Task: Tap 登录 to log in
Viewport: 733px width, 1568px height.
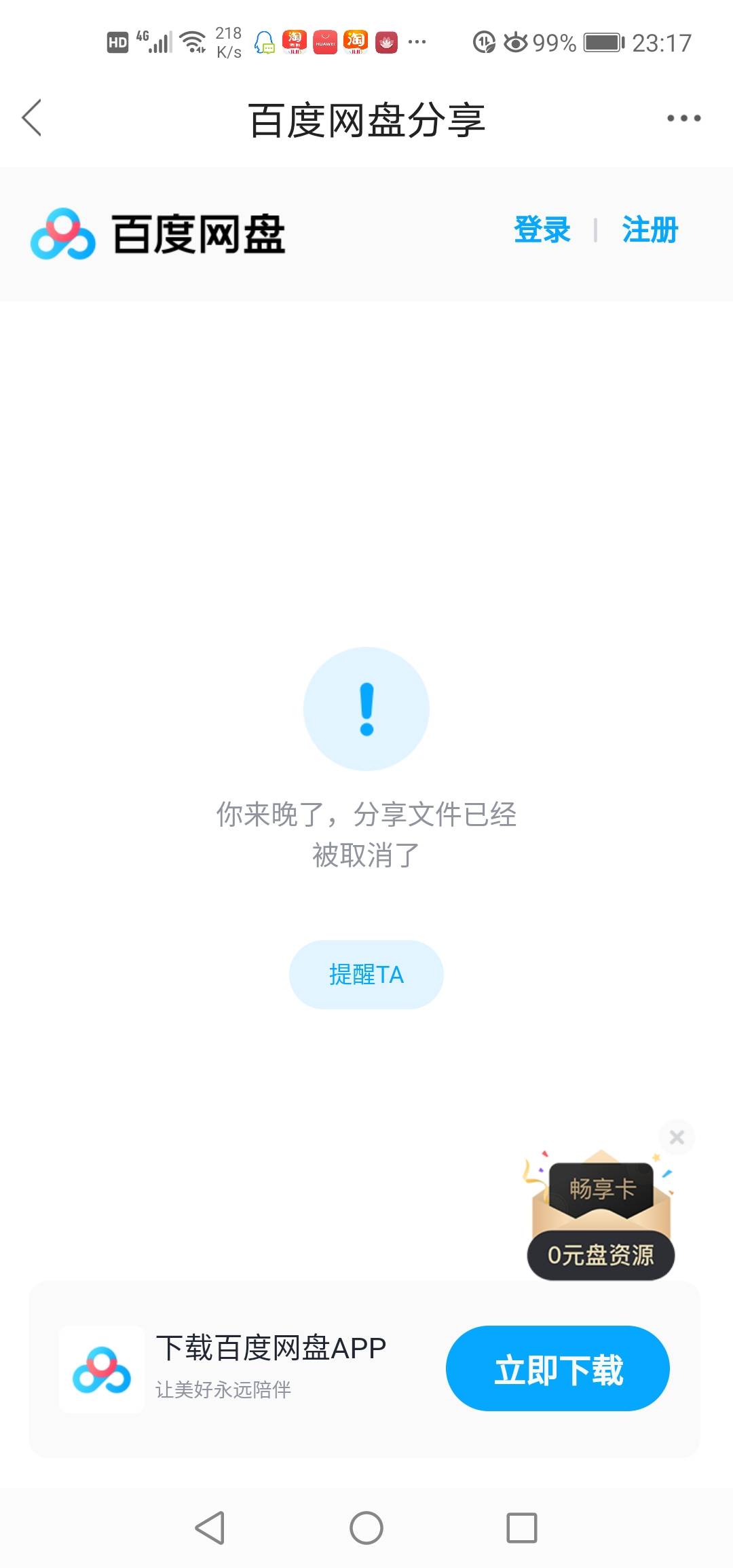Action: click(x=542, y=229)
